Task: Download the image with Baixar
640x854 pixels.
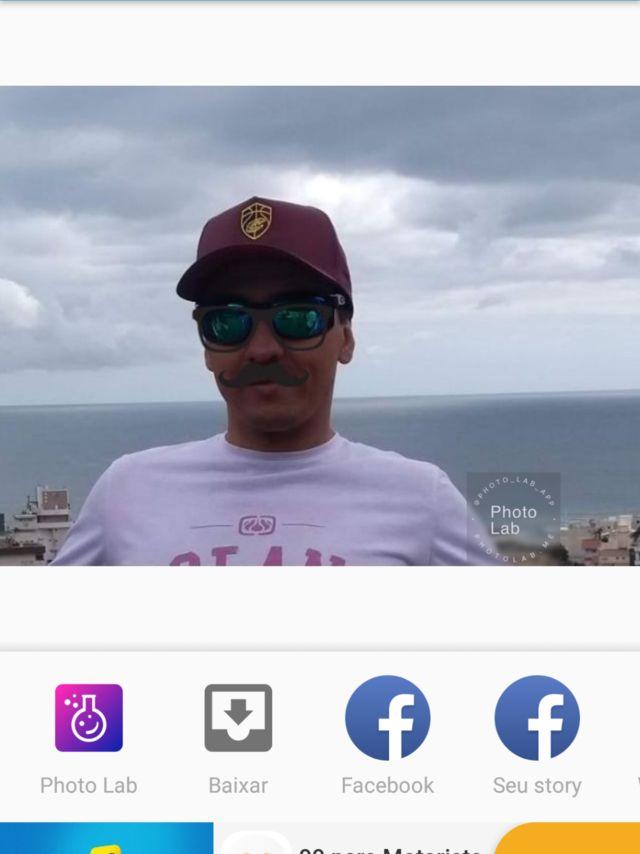Action: click(238, 718)
